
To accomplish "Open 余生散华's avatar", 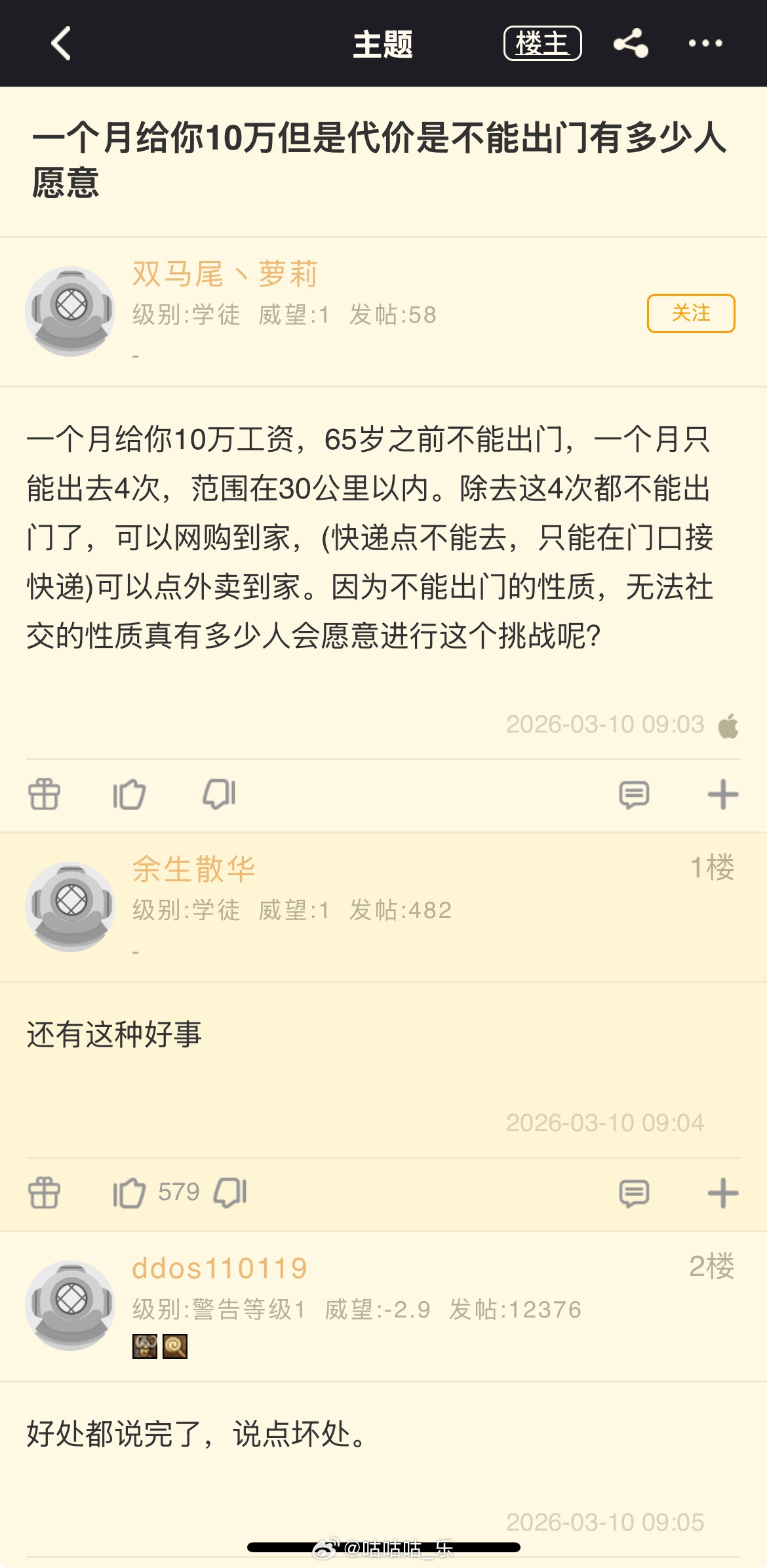I will coord(70,906).
